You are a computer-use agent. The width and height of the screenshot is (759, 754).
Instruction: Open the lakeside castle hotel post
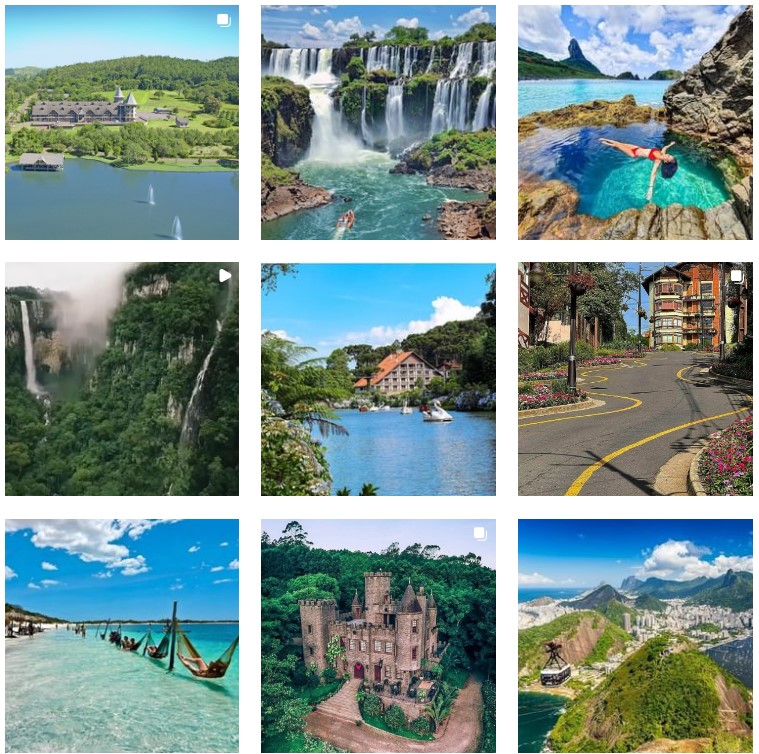coord(121,122)
